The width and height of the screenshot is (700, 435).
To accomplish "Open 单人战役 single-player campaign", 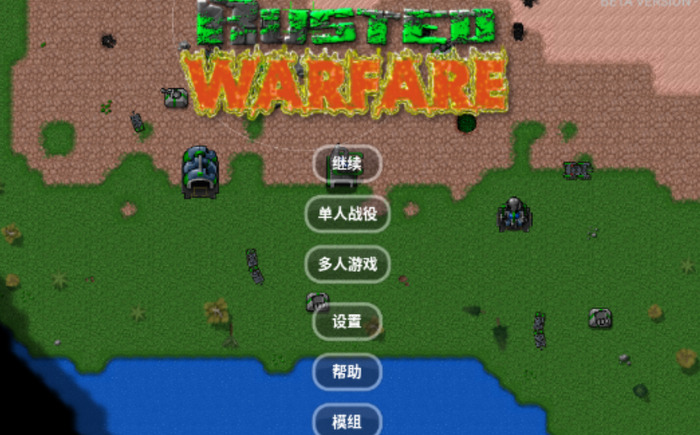I will [x=347, y=213].
